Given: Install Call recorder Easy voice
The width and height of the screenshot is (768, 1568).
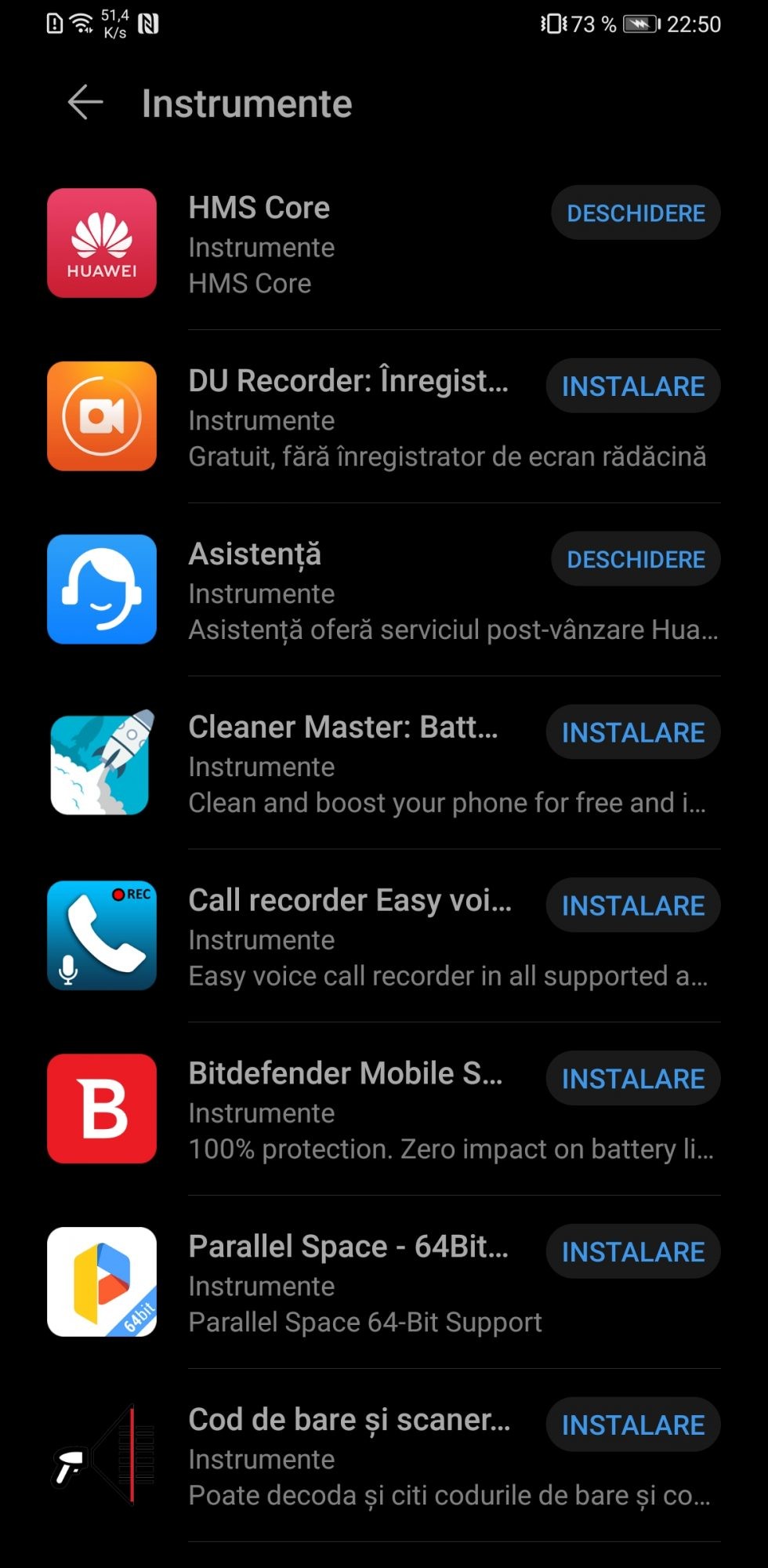Looking at the screenshot, I should pos(633,906).
